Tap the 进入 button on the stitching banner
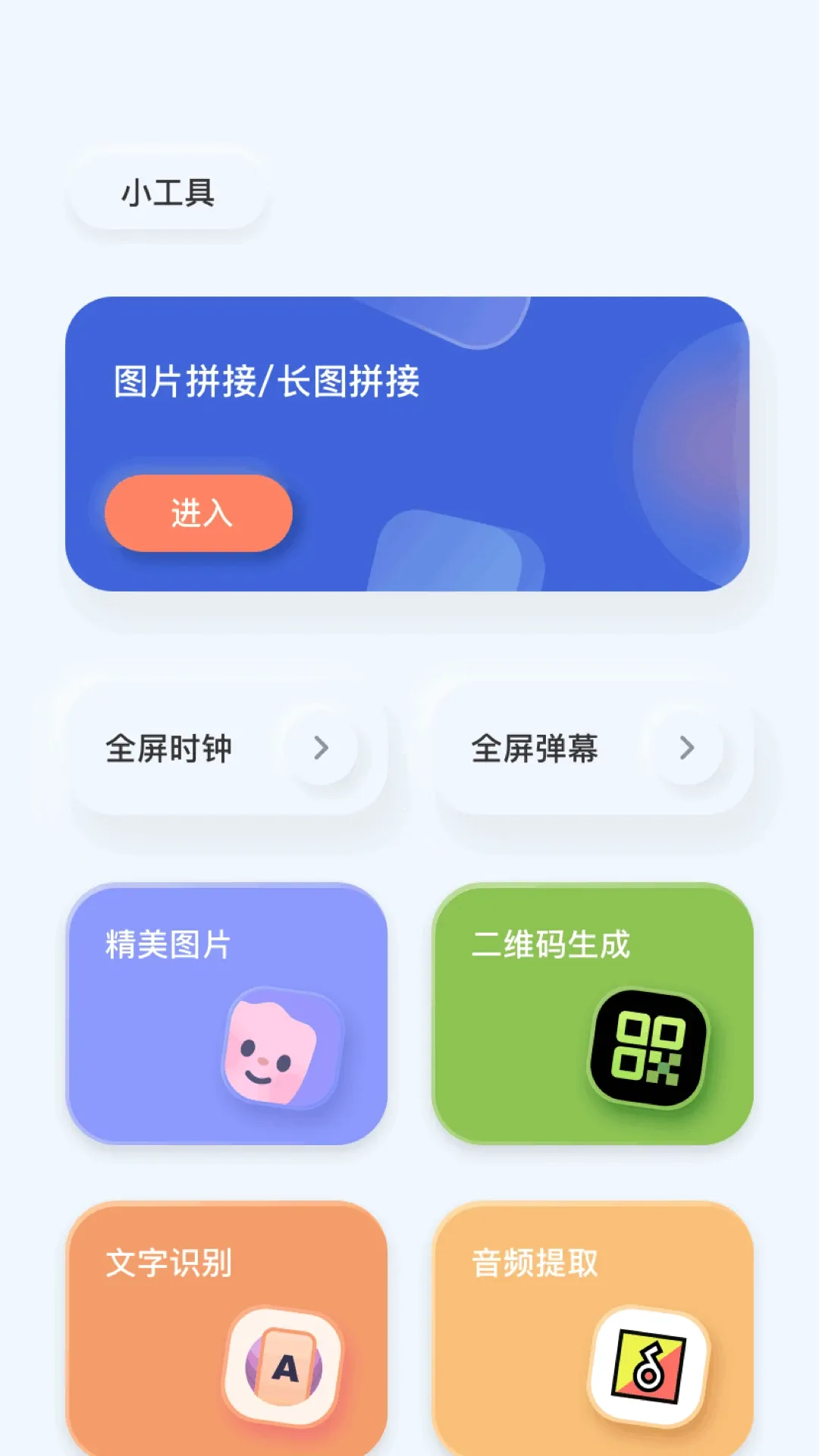The image size is (819, 1456). point(199,513)
